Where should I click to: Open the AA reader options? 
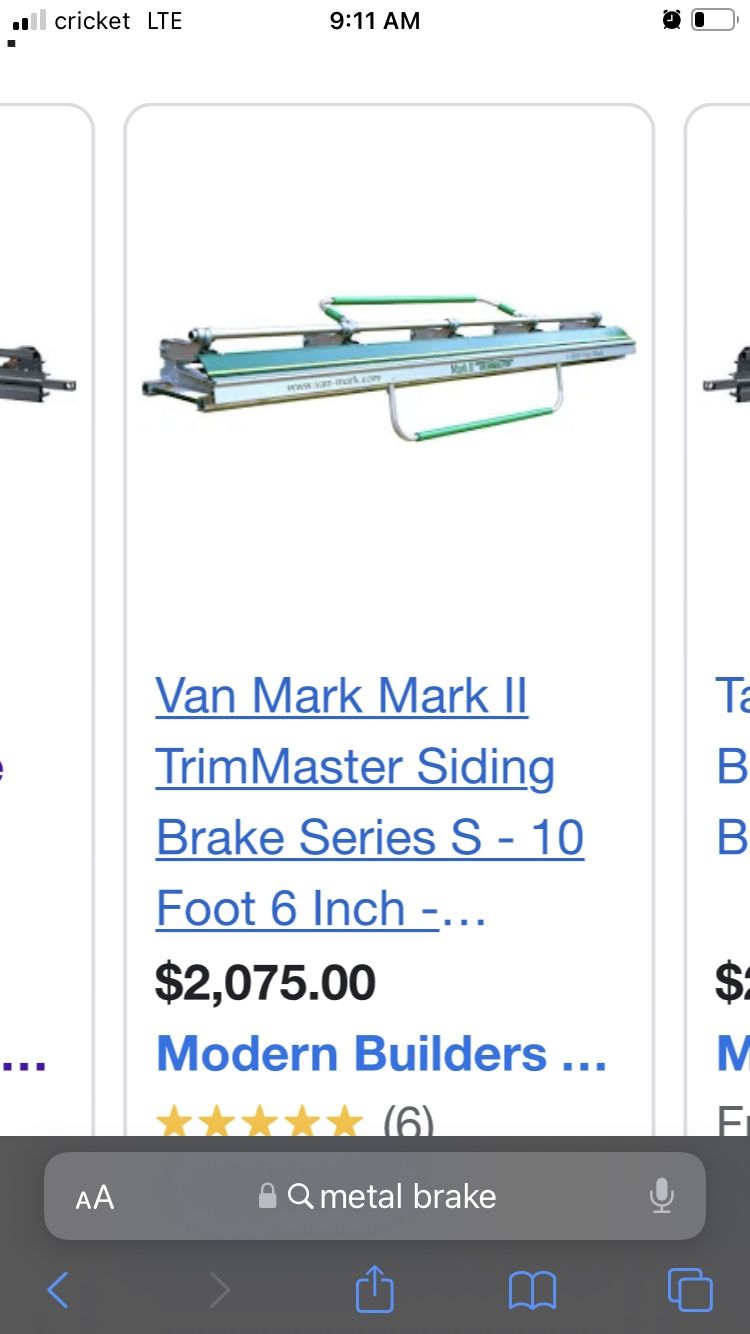pyautogui.click(x=95, y=1197)
